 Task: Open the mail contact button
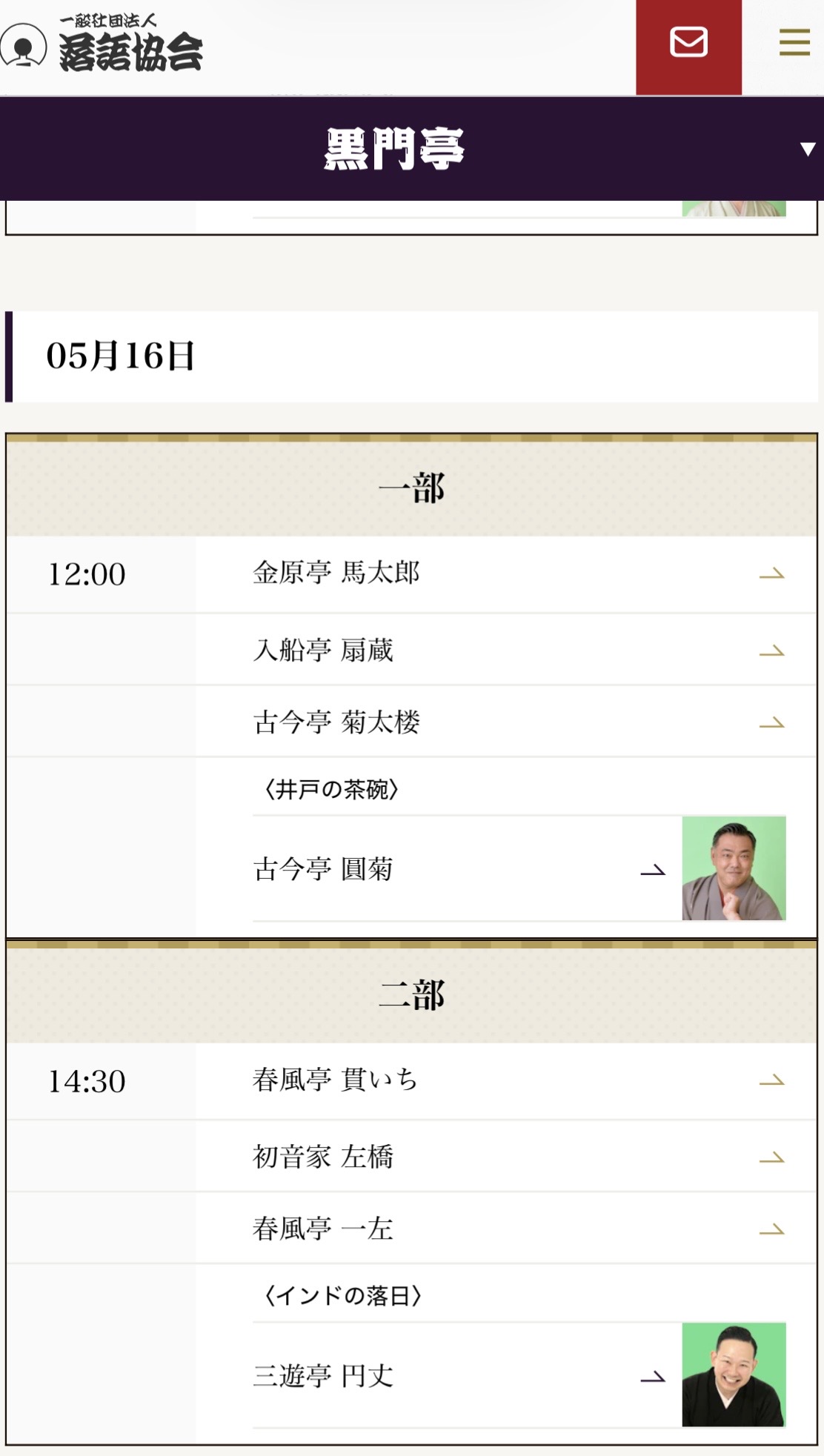click(x=688, y=43)
